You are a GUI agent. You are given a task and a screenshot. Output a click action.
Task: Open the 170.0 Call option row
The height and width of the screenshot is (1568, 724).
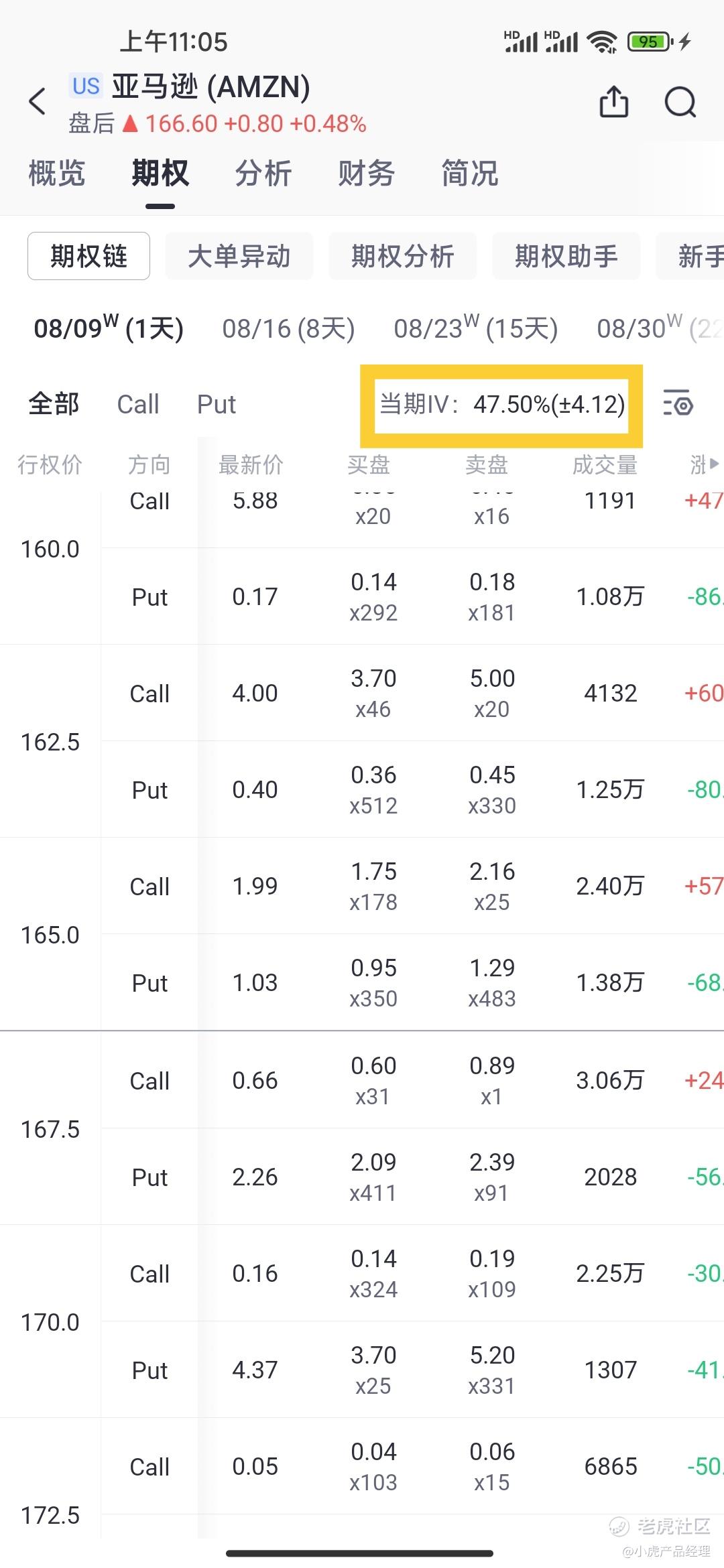click(412, 1273)
